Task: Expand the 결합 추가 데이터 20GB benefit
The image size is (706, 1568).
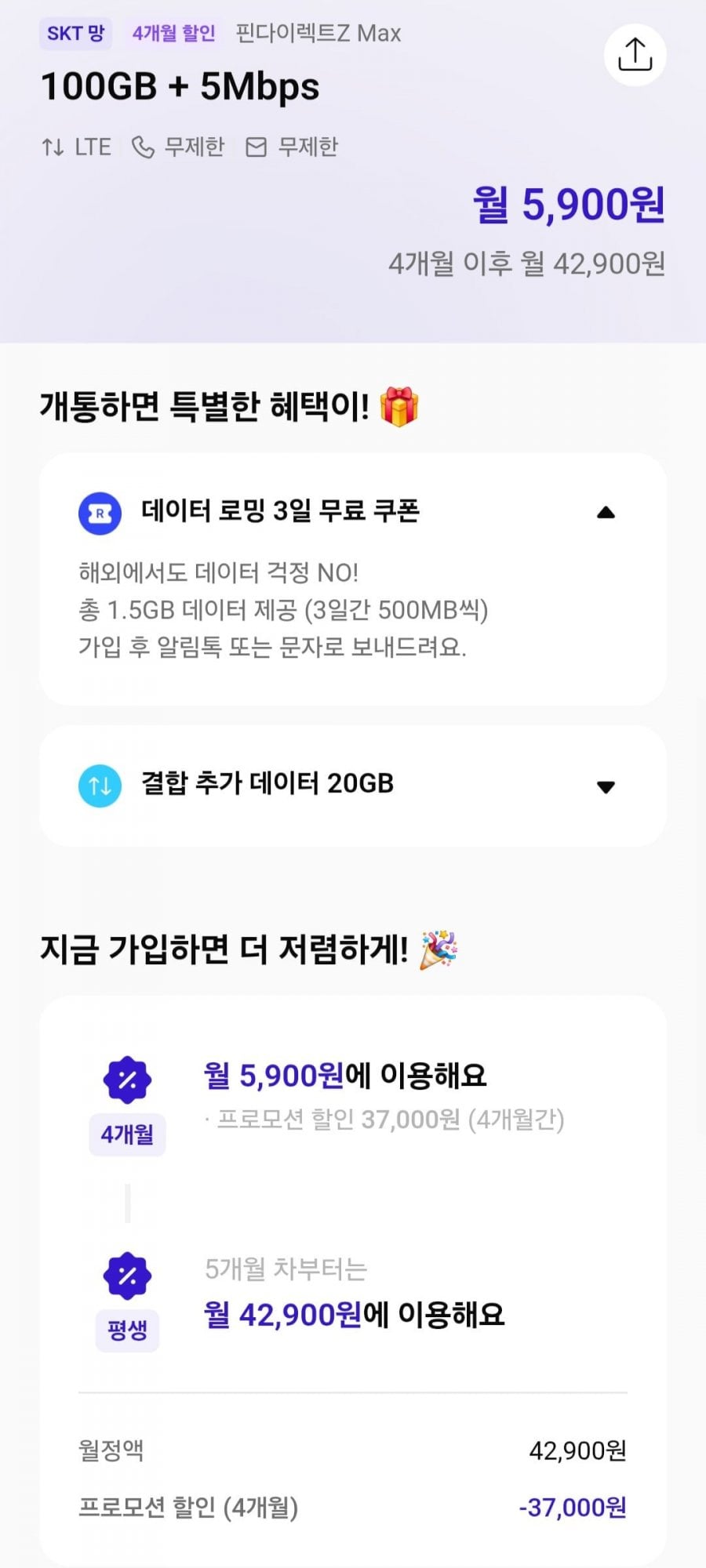Action: click(605, 786)
